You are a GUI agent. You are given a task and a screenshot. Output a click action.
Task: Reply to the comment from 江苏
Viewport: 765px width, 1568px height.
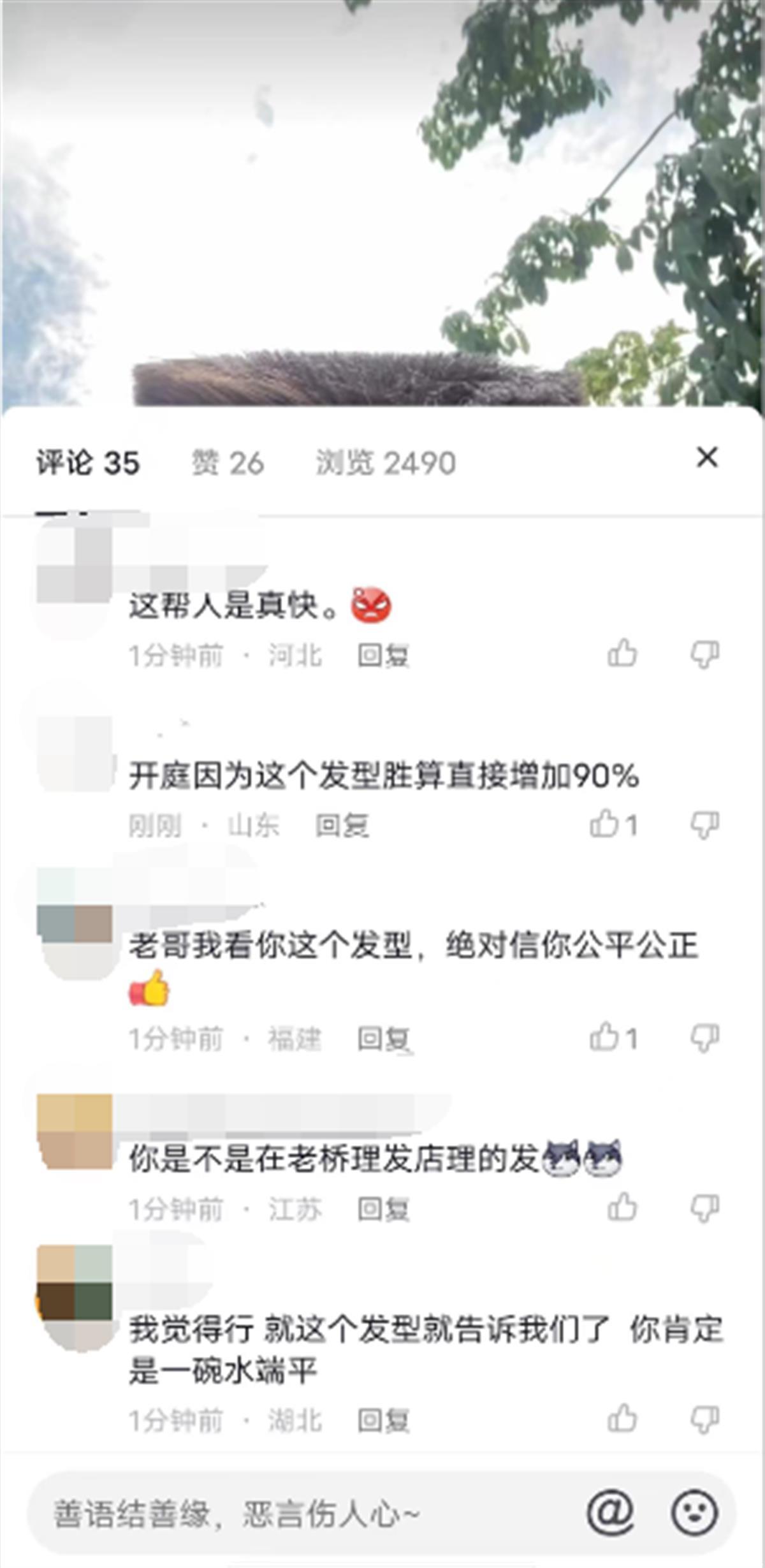[382, 1208]
